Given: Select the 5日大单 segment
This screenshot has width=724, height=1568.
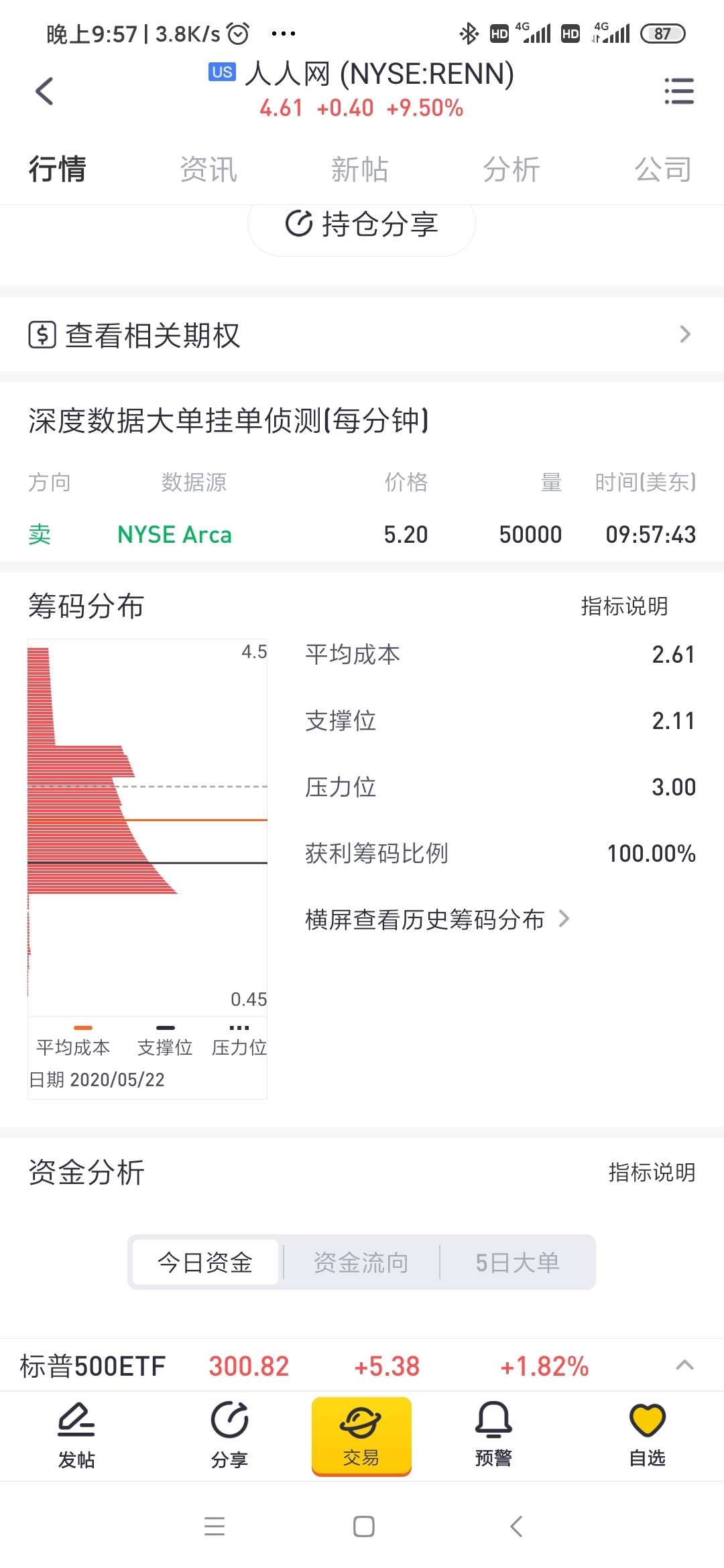Looking at the screenshot, I should click(x=518, y=1262).
